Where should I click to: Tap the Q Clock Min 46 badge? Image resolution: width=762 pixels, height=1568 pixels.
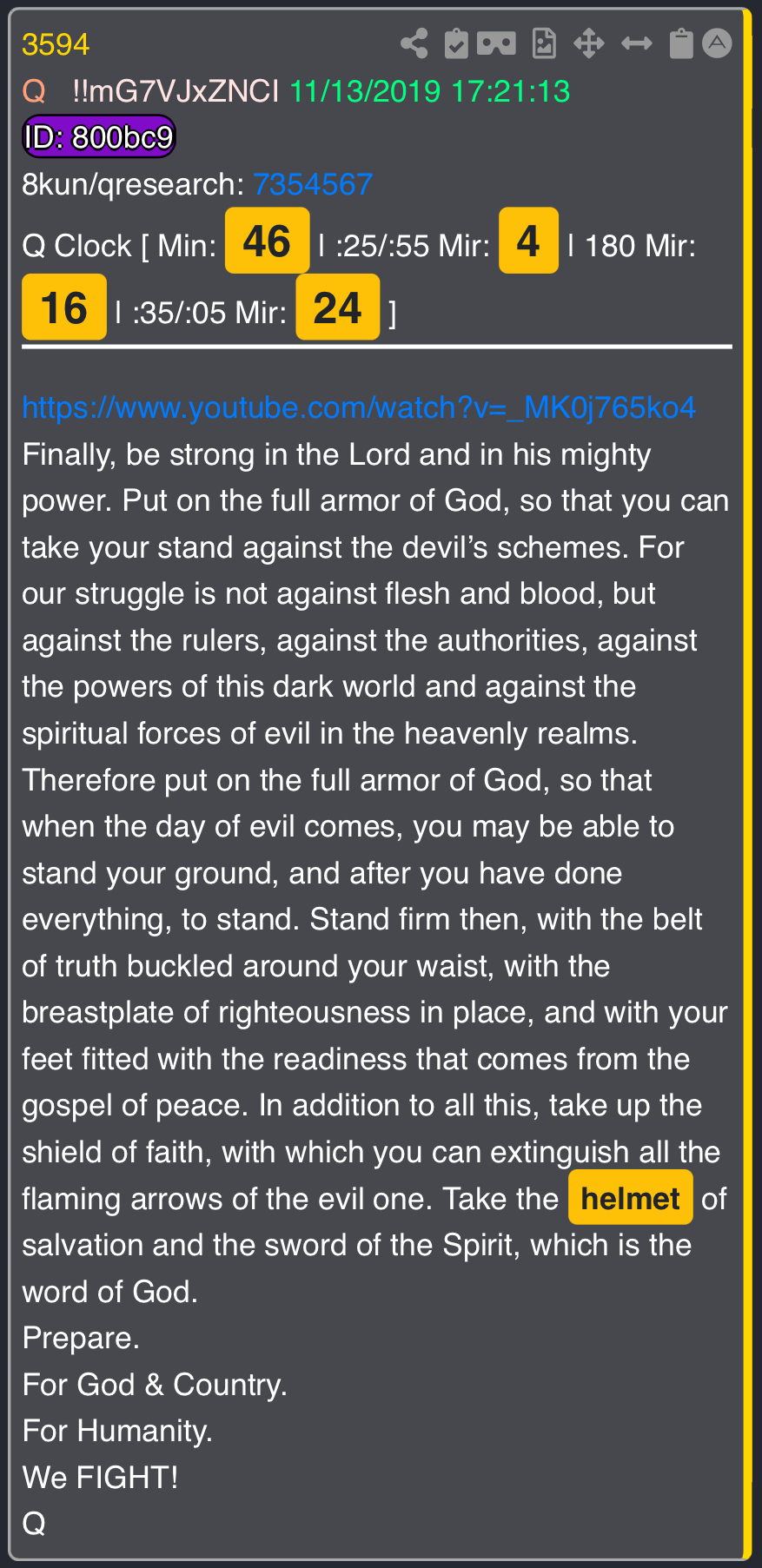click(268, 241)
